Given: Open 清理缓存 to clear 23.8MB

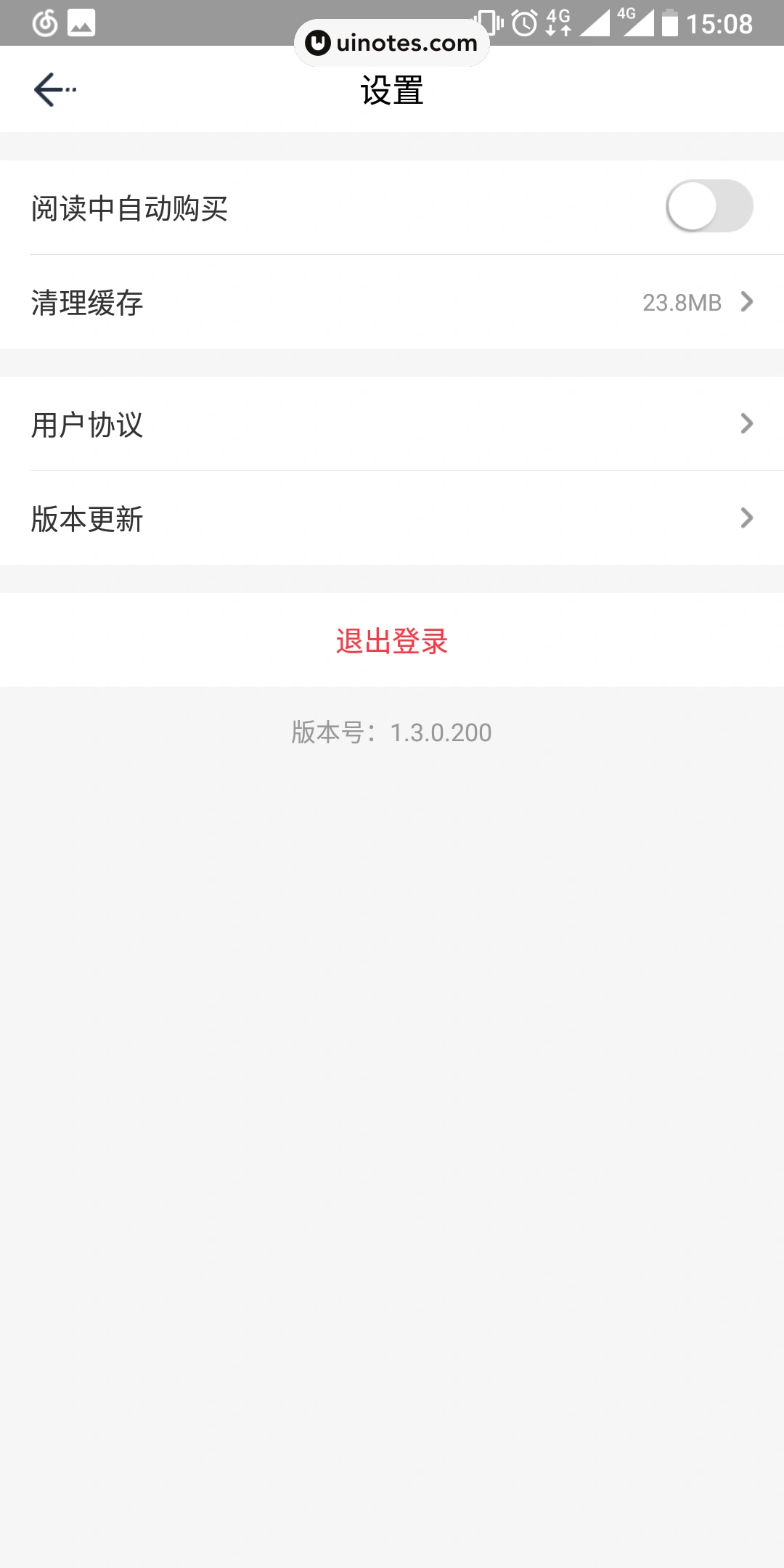Looking at the screenshot, I should coord(392,302).
